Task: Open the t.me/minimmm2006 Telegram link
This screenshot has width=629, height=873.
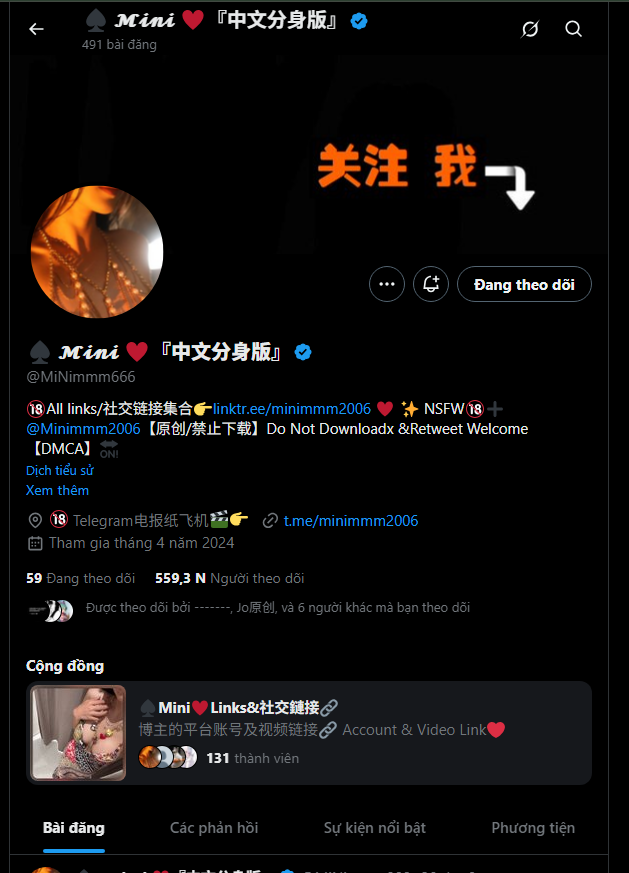Action: (350, 521)
